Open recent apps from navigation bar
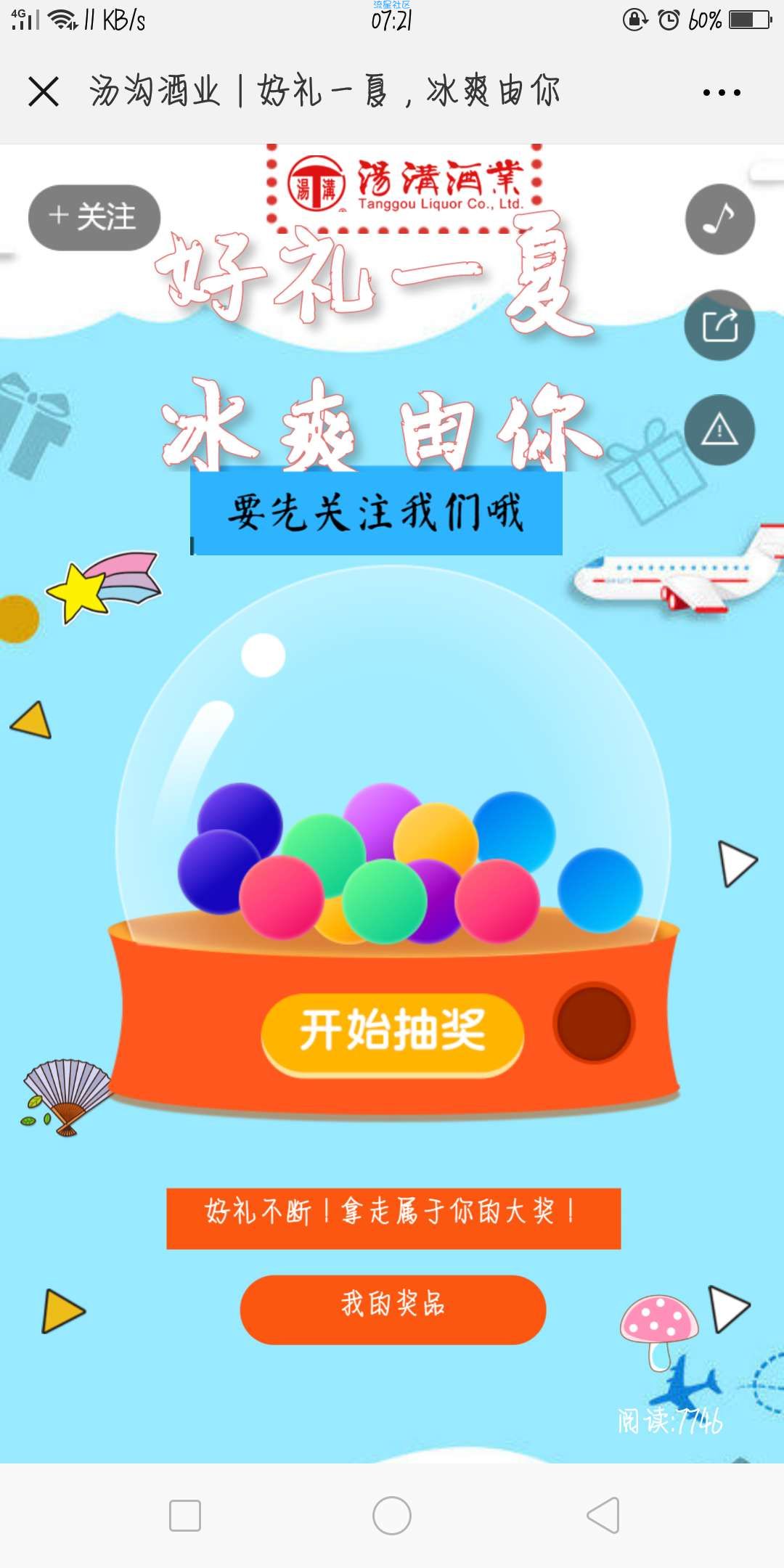Viewport: 784px width, 1568px height. click(185, 1515)
